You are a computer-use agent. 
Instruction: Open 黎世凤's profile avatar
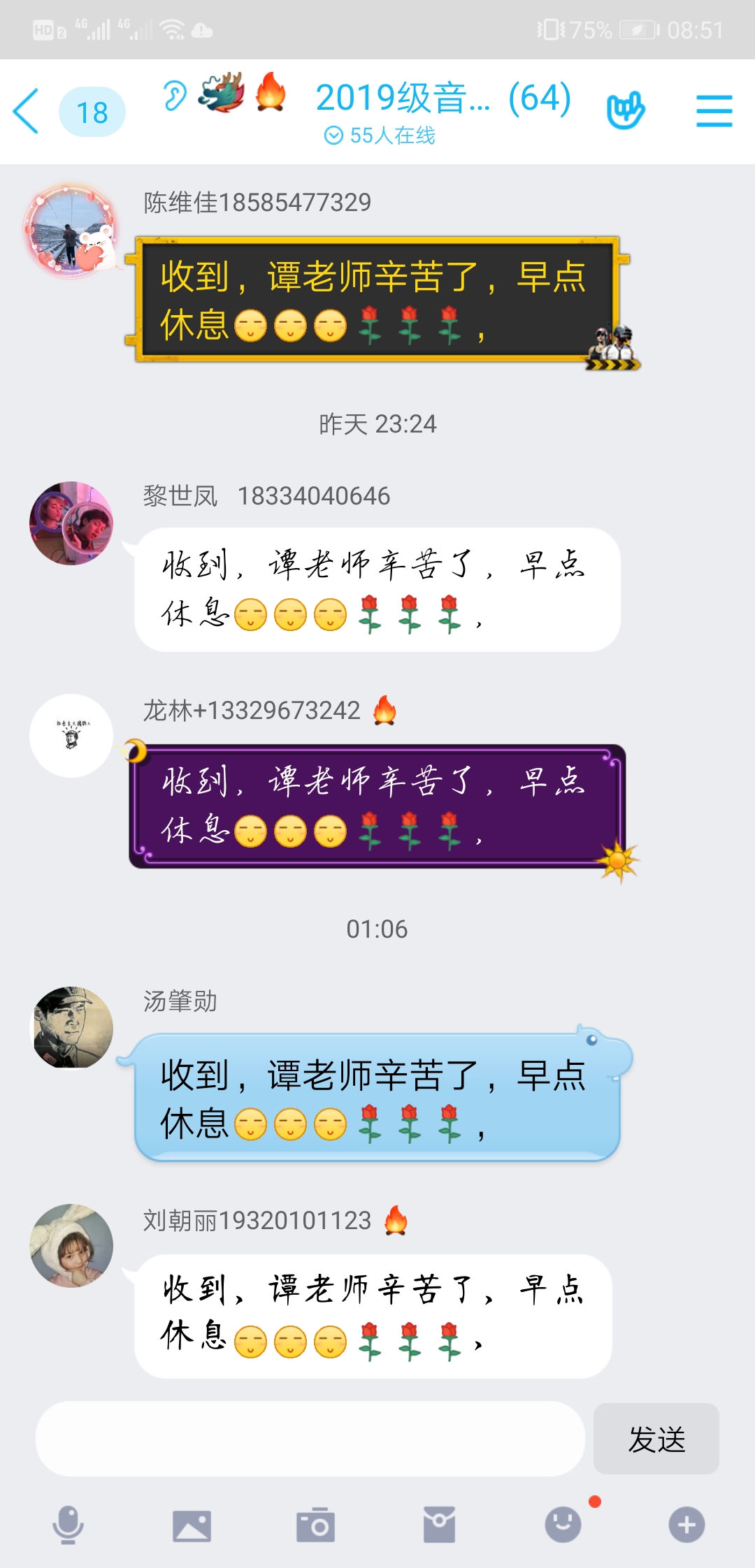71,523
